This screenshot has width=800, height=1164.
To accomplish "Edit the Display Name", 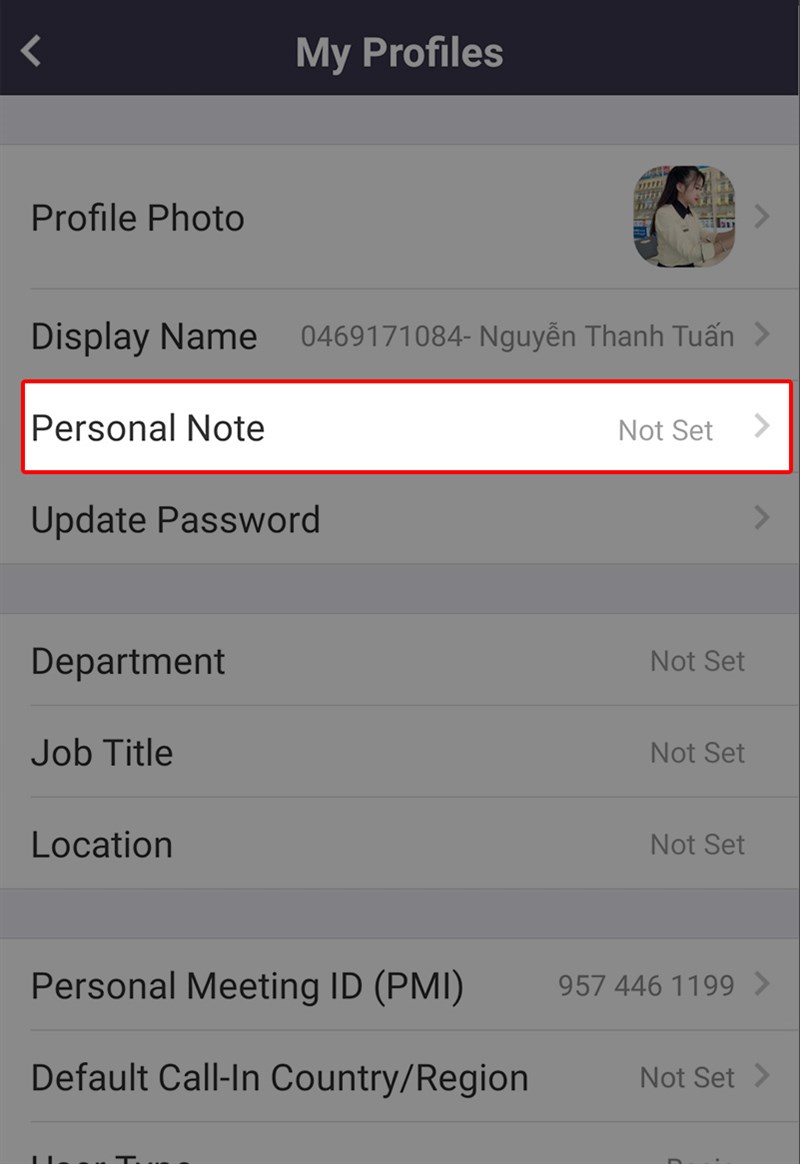I will coord(400,336).
